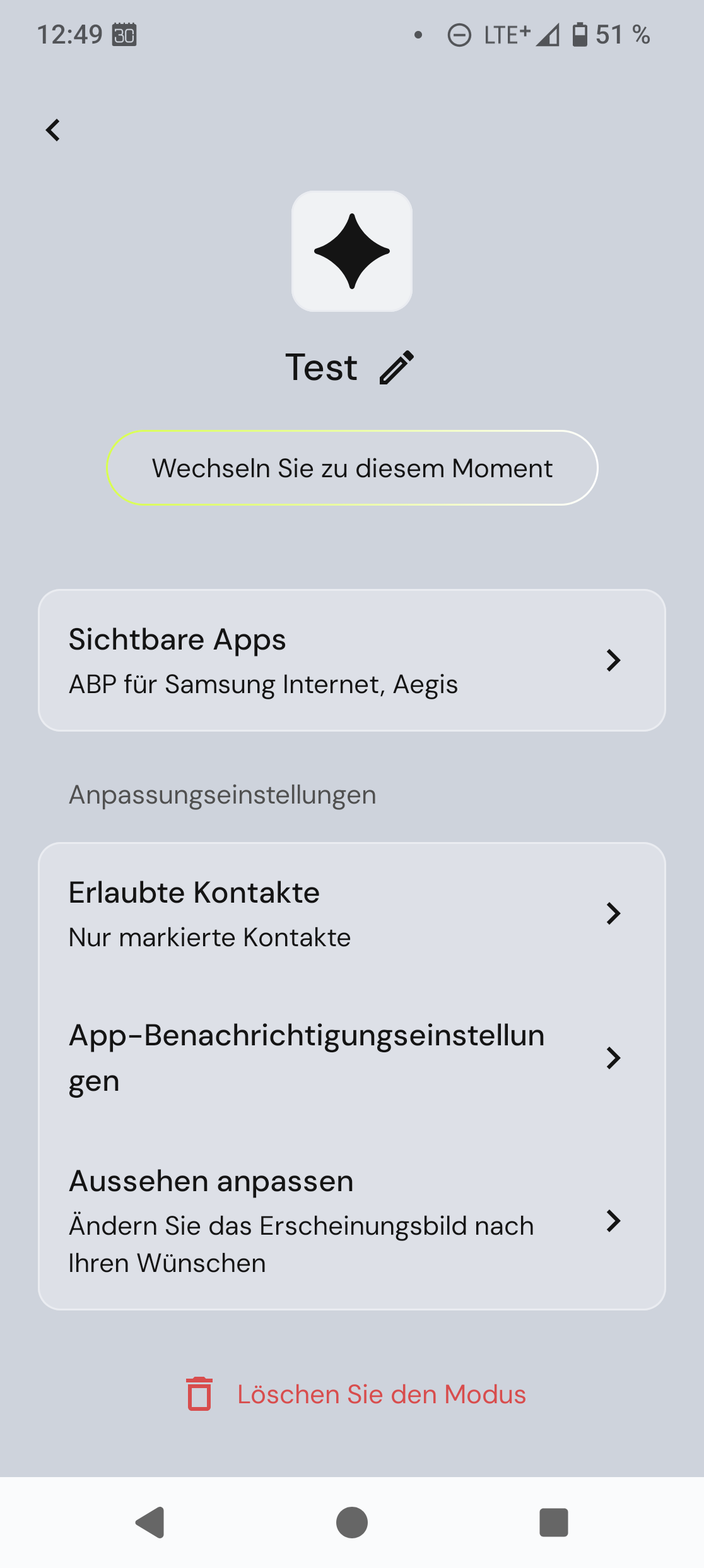Open App-Benachrichtigungseinstellungen

pos(352,1057)
